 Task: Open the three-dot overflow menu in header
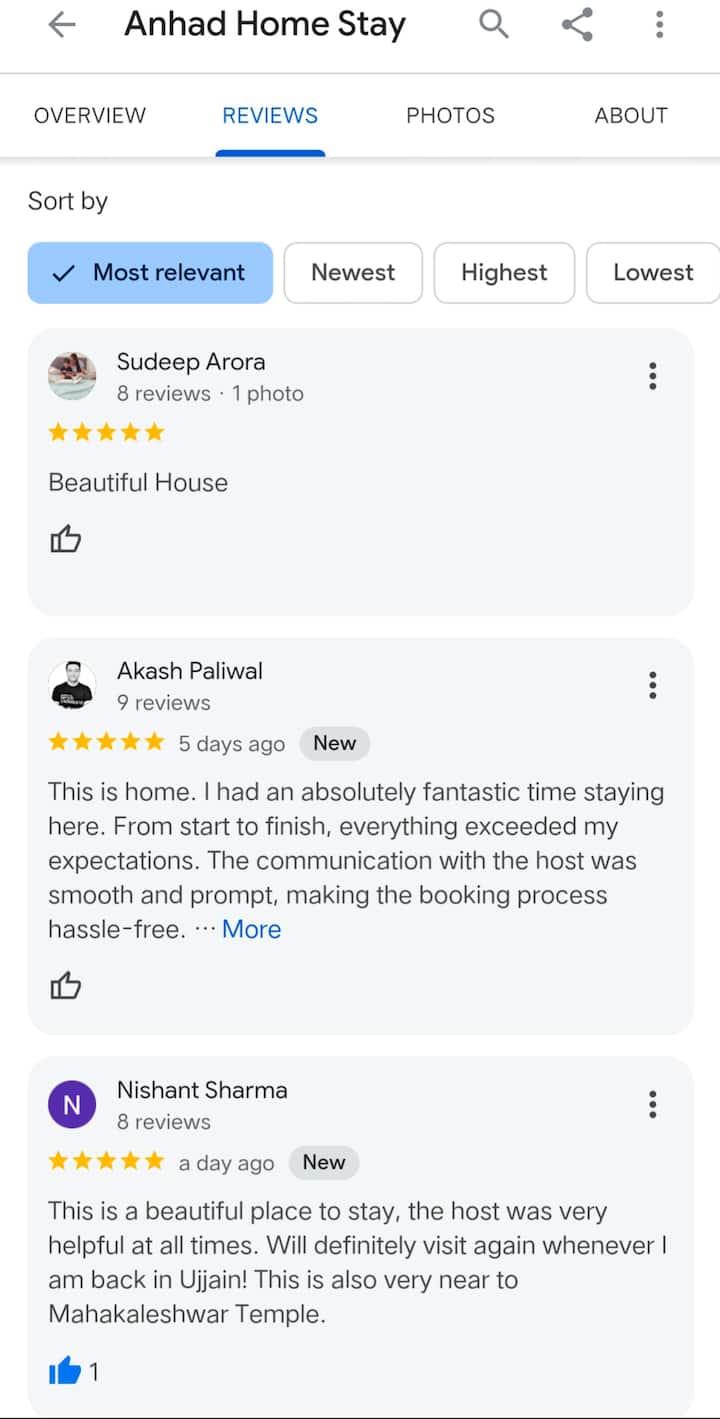point(659,25)
